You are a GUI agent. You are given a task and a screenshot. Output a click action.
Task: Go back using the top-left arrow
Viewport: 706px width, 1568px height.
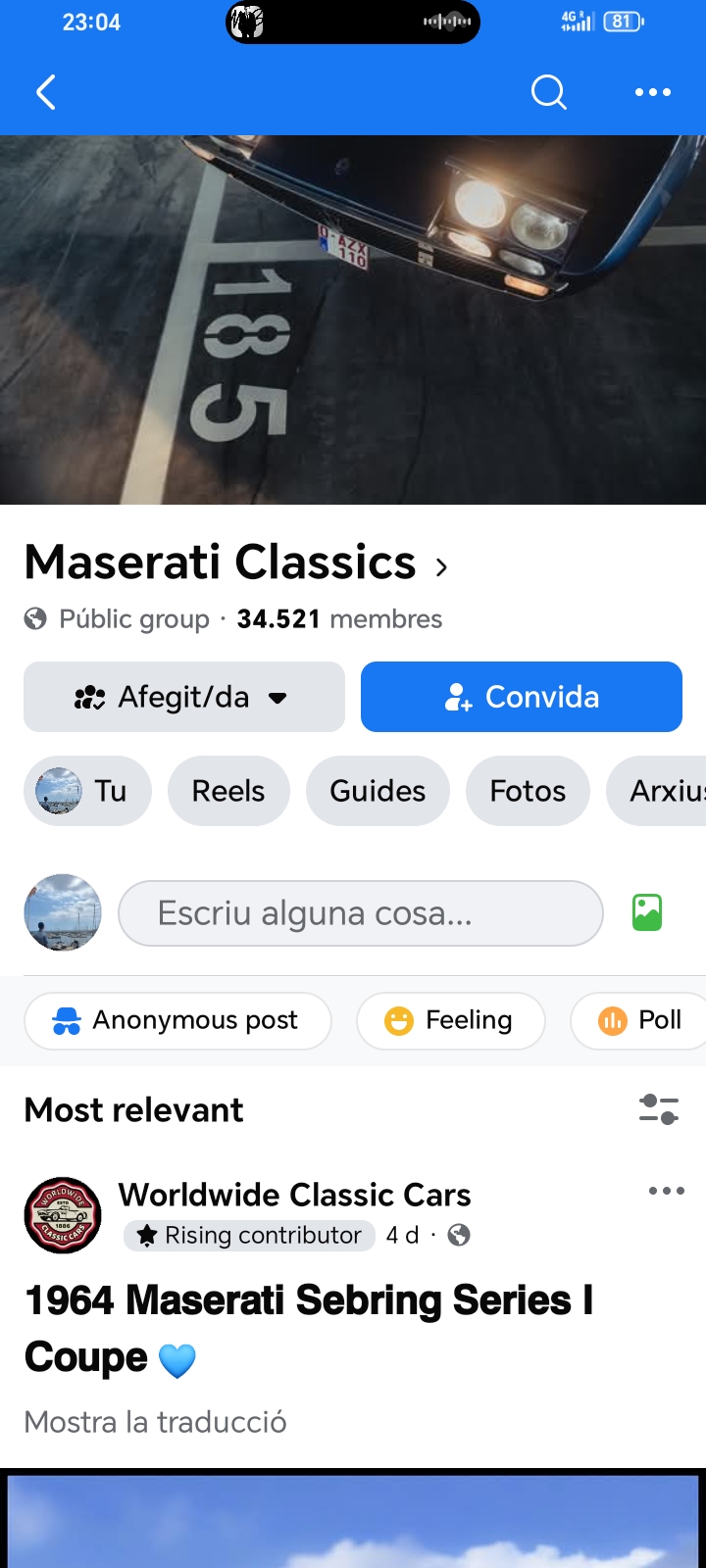click(x=45, y=92)
